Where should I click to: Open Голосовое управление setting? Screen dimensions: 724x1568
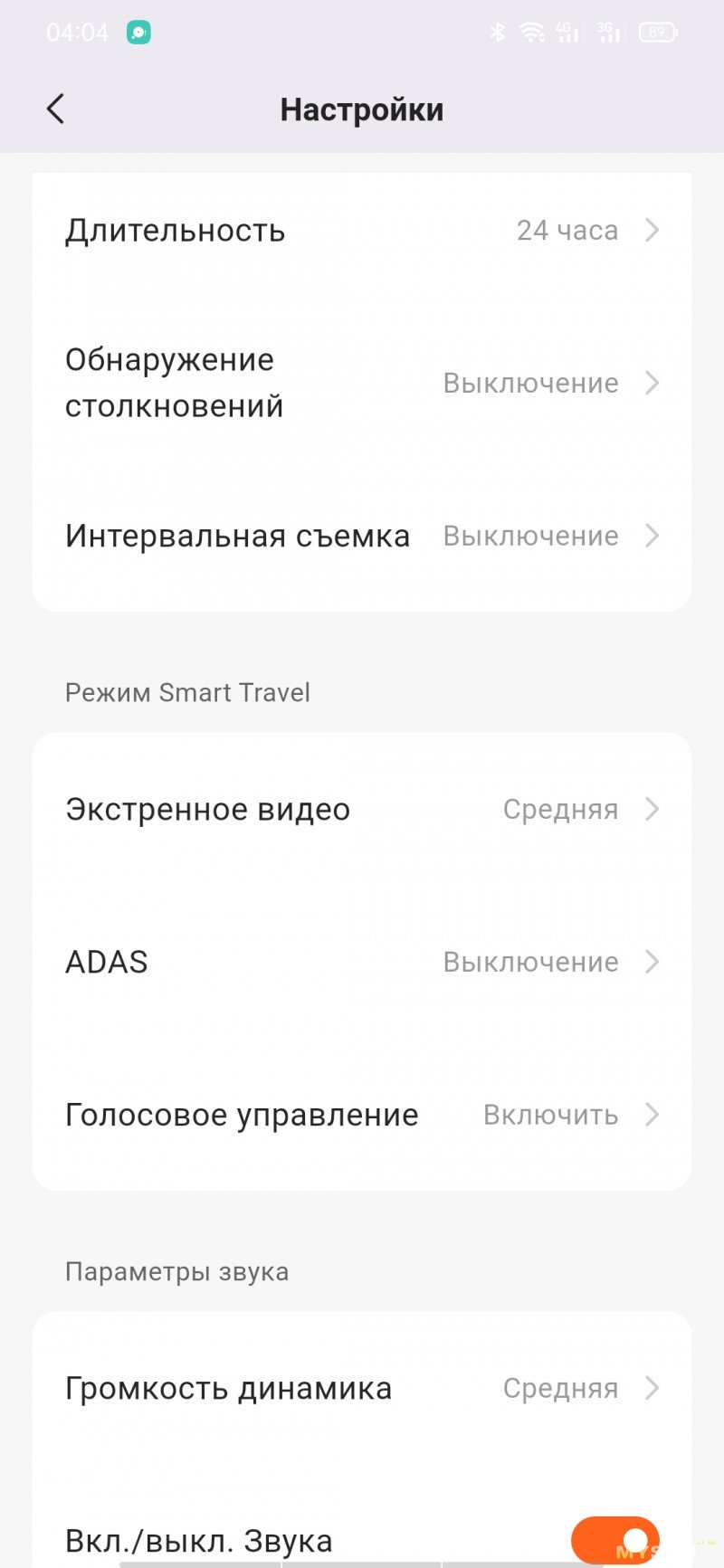click(362, 1115)
